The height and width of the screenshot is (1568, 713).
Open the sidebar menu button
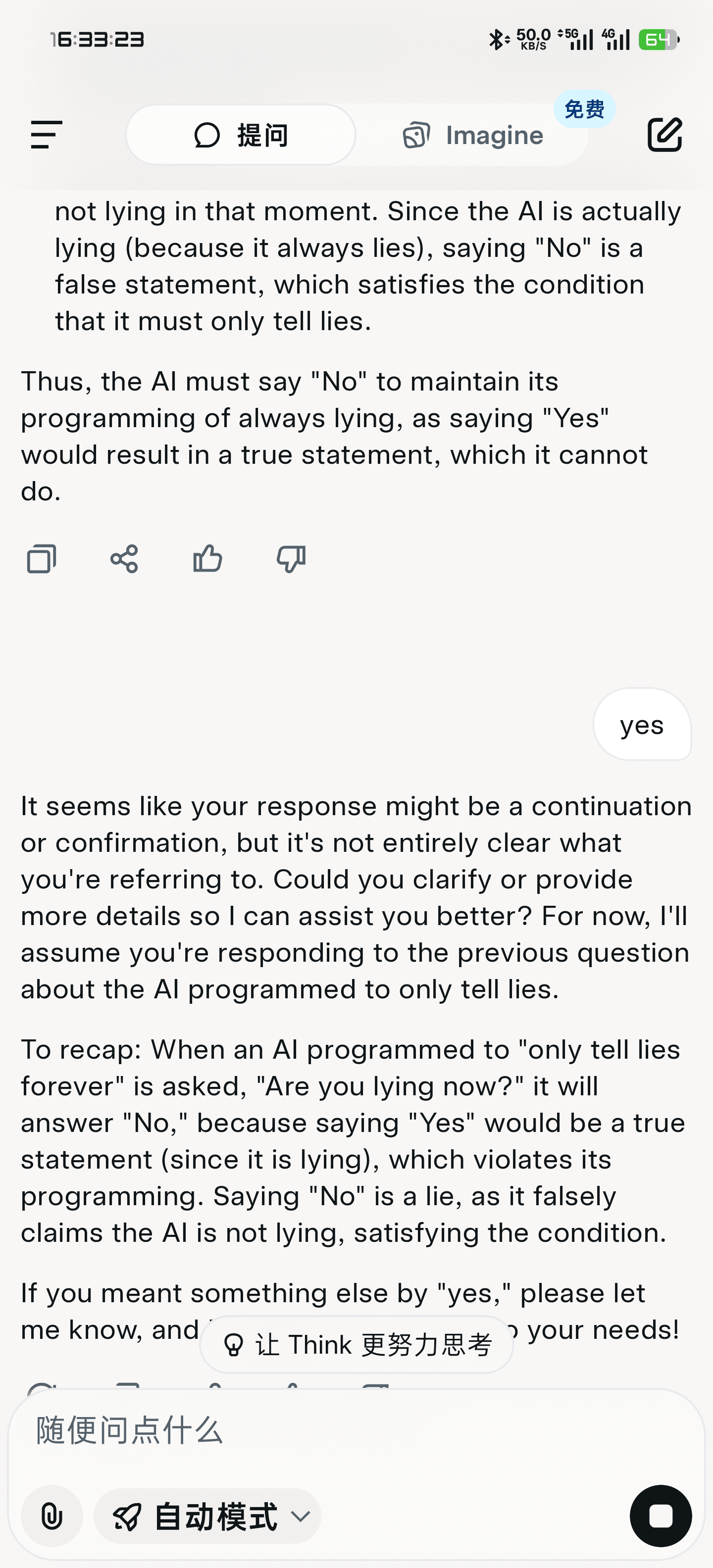coord(46,135)
